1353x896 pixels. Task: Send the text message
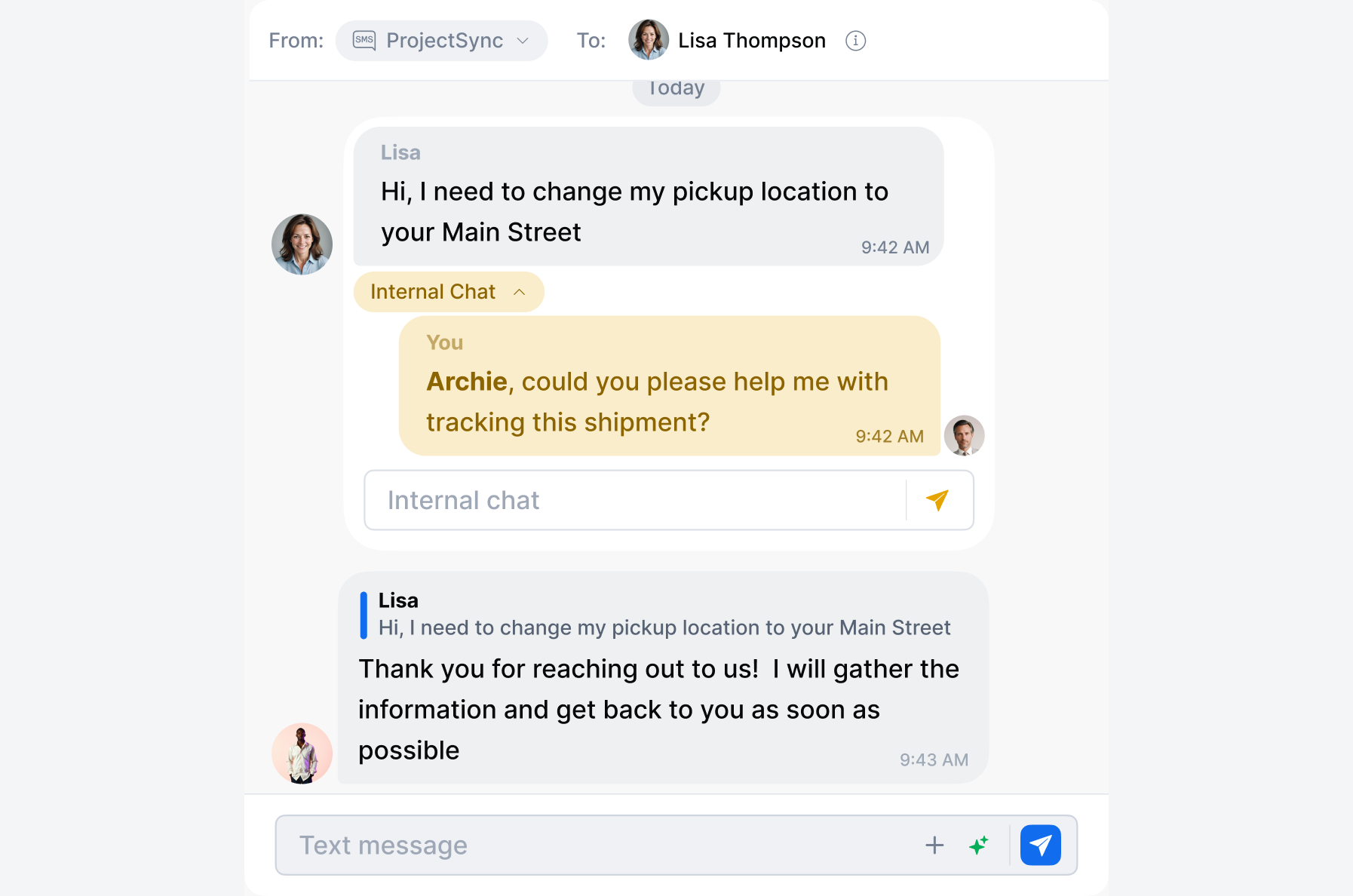point(1040,845)
